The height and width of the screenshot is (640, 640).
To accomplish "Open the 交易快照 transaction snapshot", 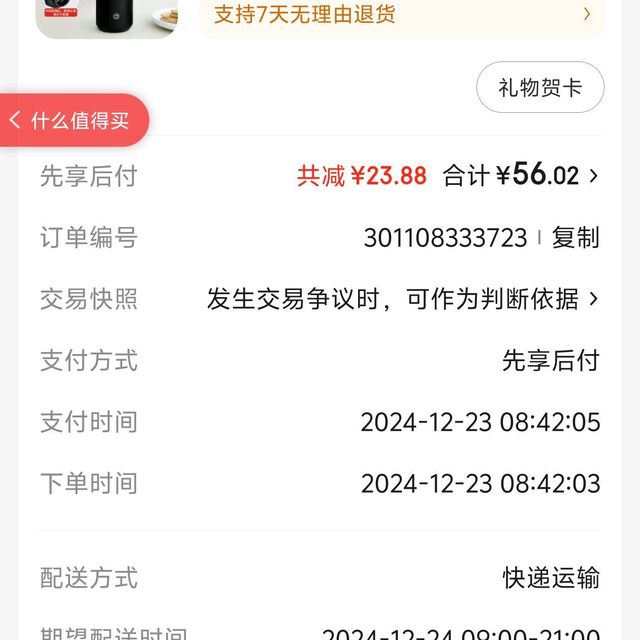I will coord(402,299).
